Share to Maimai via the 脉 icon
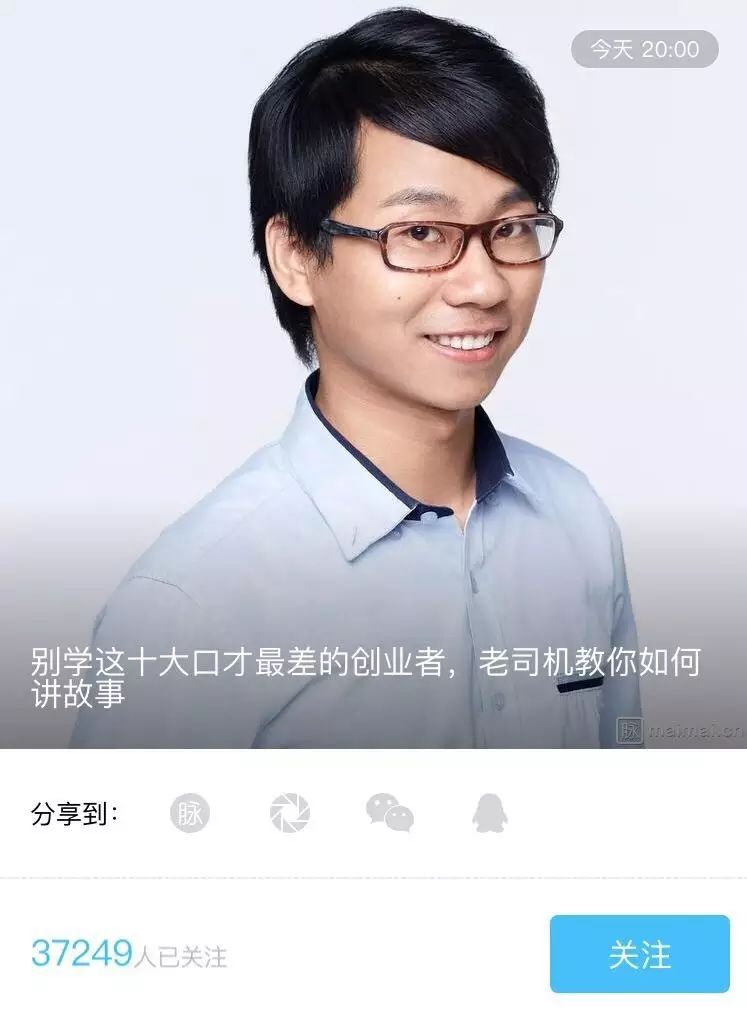 coord(190,813)
